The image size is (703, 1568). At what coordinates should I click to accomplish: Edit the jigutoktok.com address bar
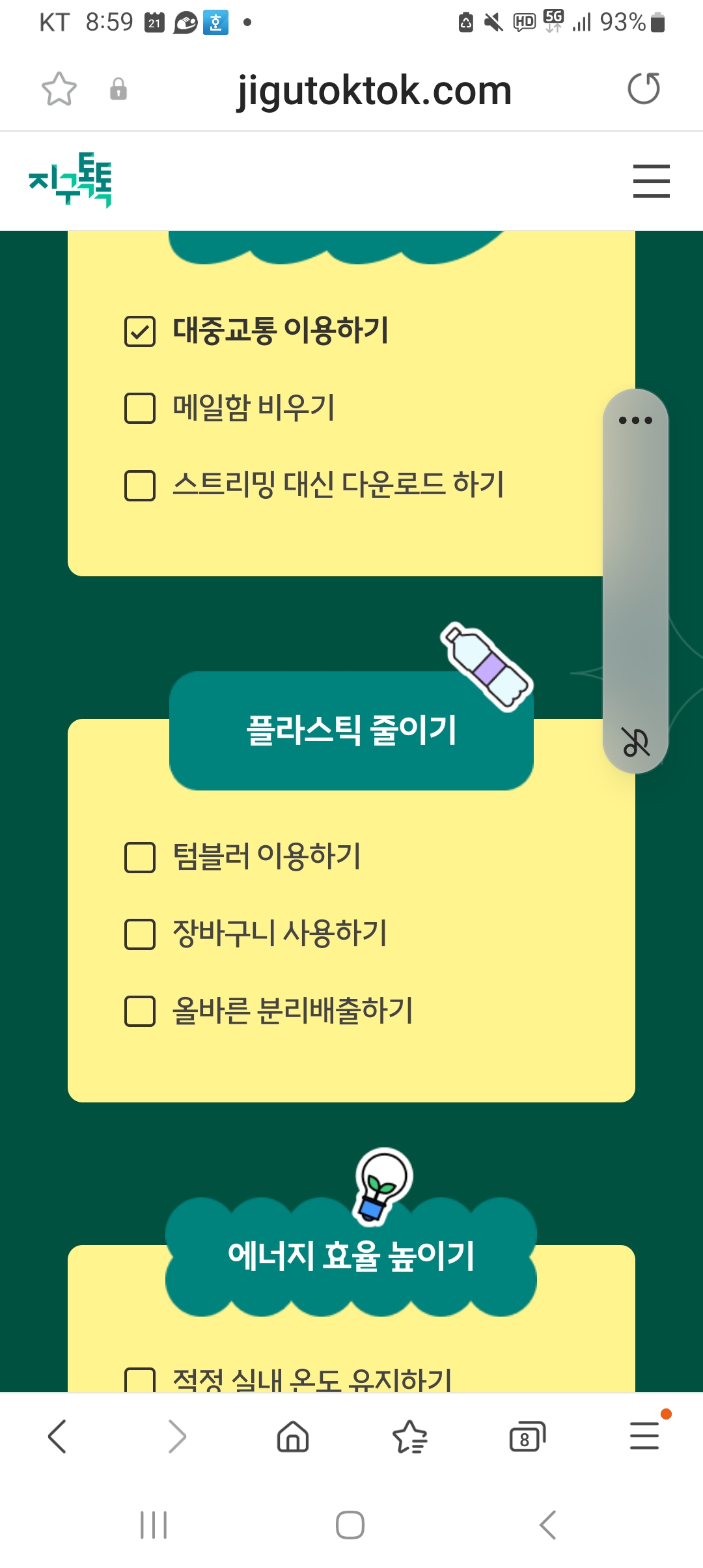(x=374, y=90)
